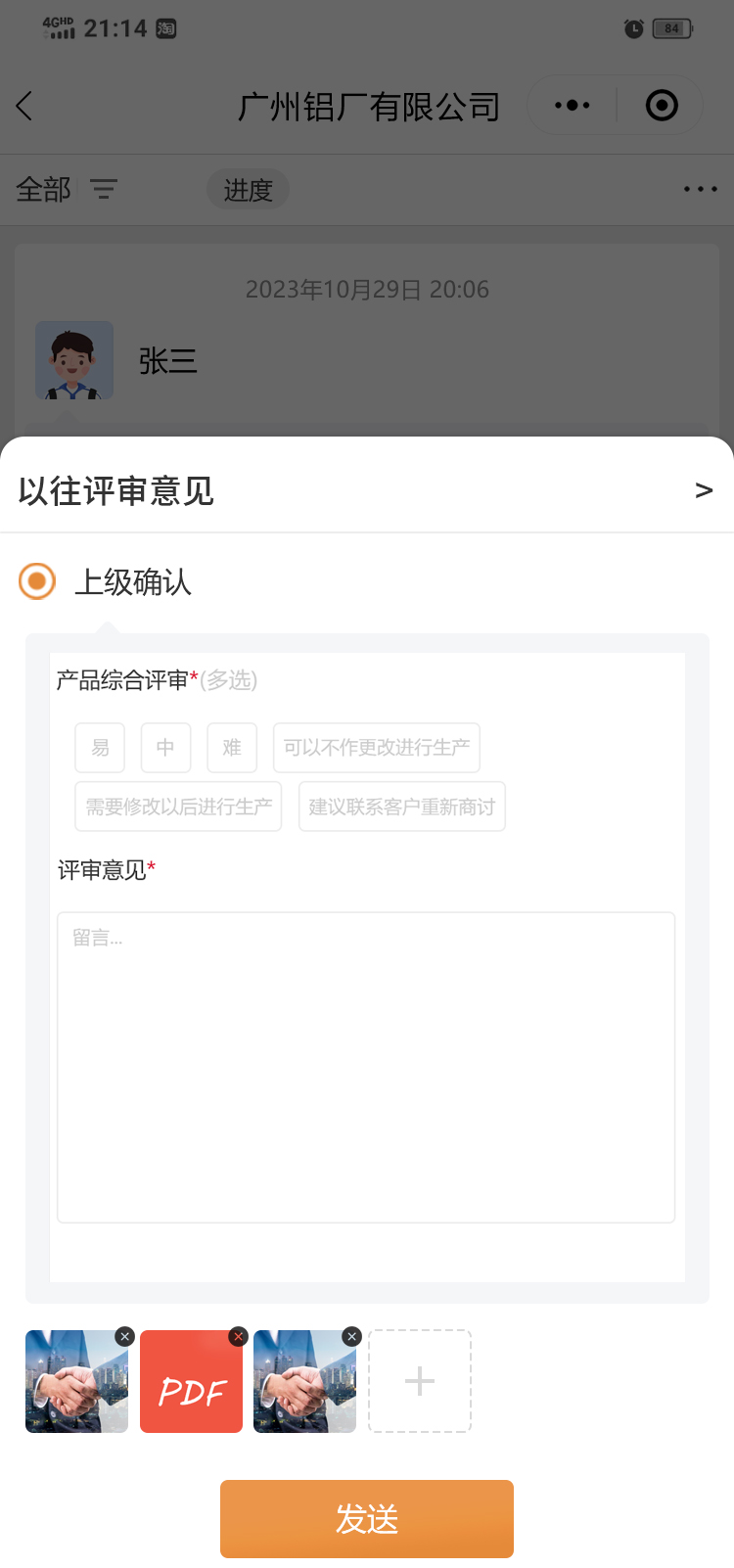Remove the last handshake image attachment
This screenshot has width=734, height=1568.
[352, 1336]
